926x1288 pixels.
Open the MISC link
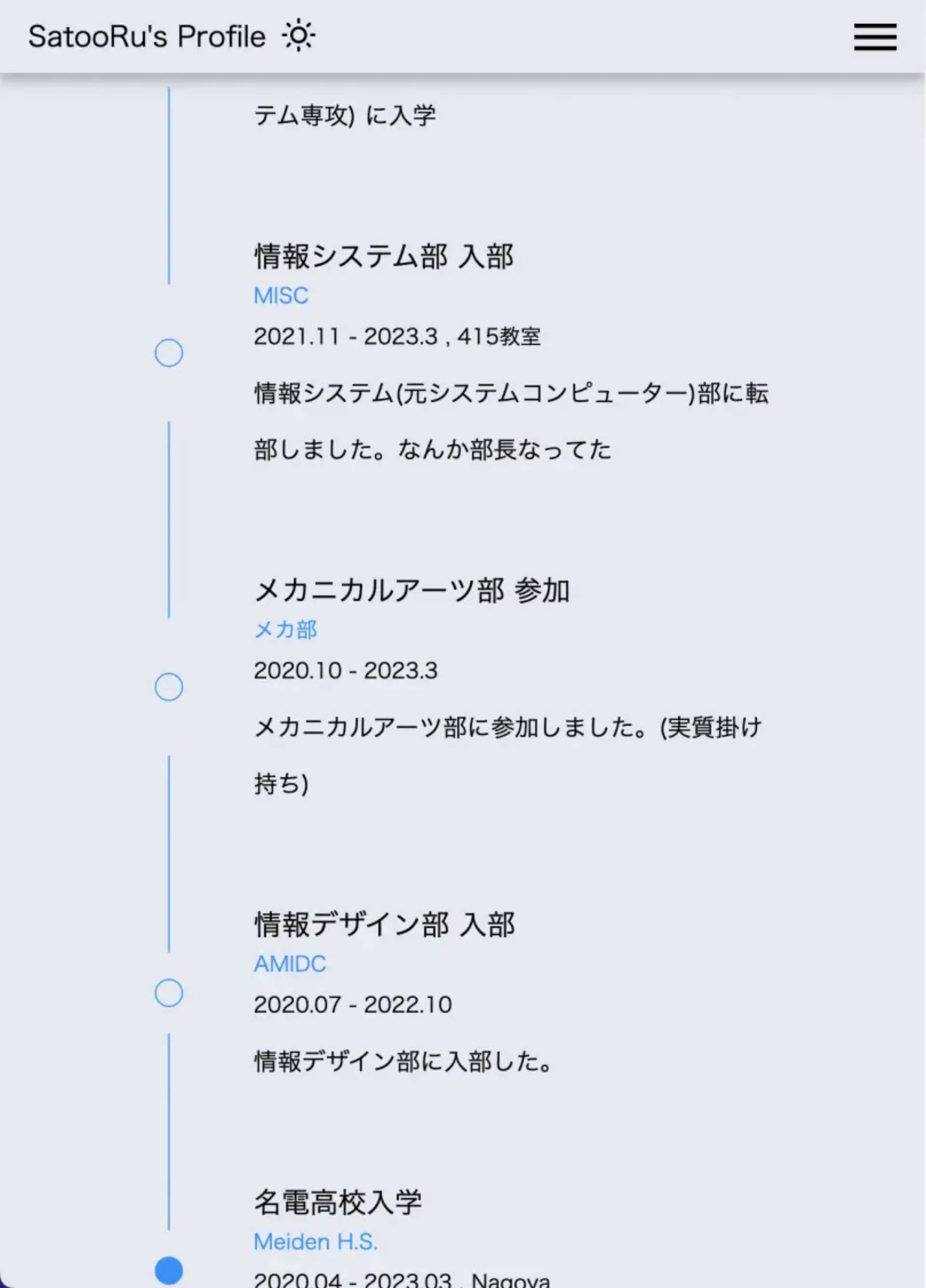point(281,295)
